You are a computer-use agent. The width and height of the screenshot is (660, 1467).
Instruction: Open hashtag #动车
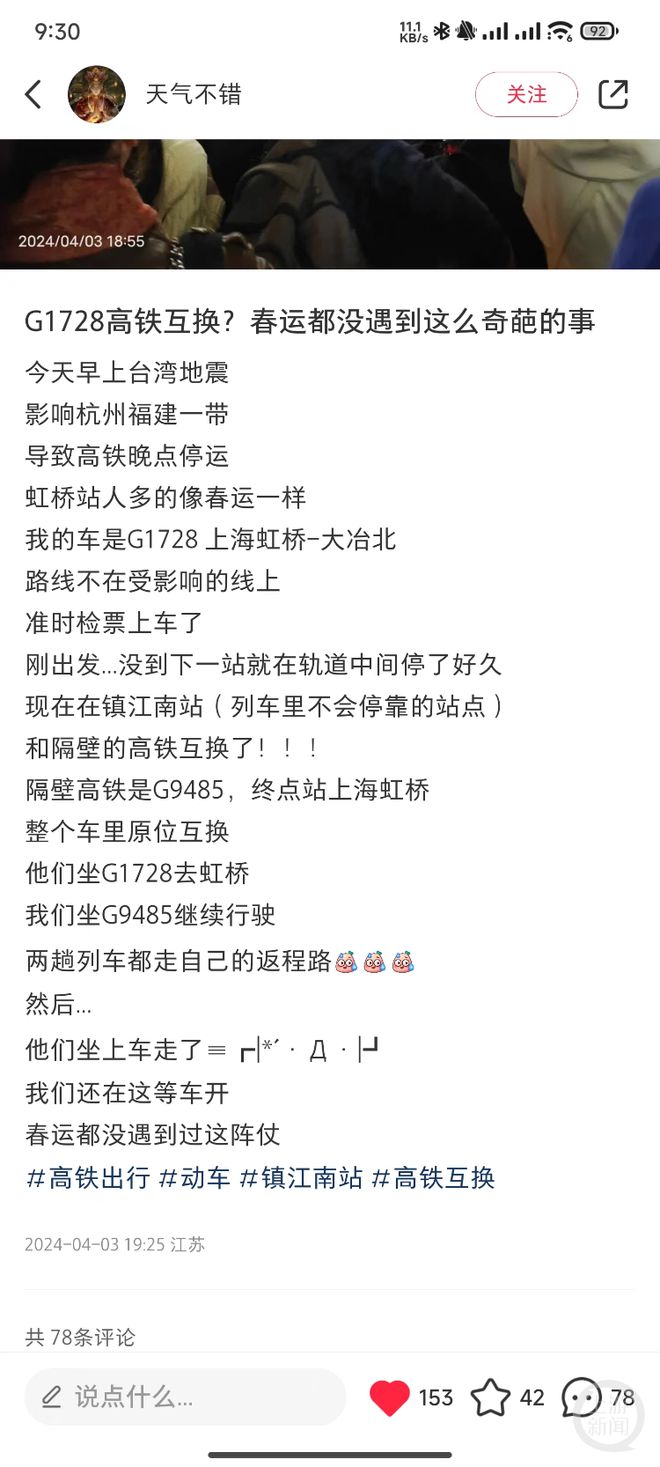pyautogui.click(x=194, y=1177)
